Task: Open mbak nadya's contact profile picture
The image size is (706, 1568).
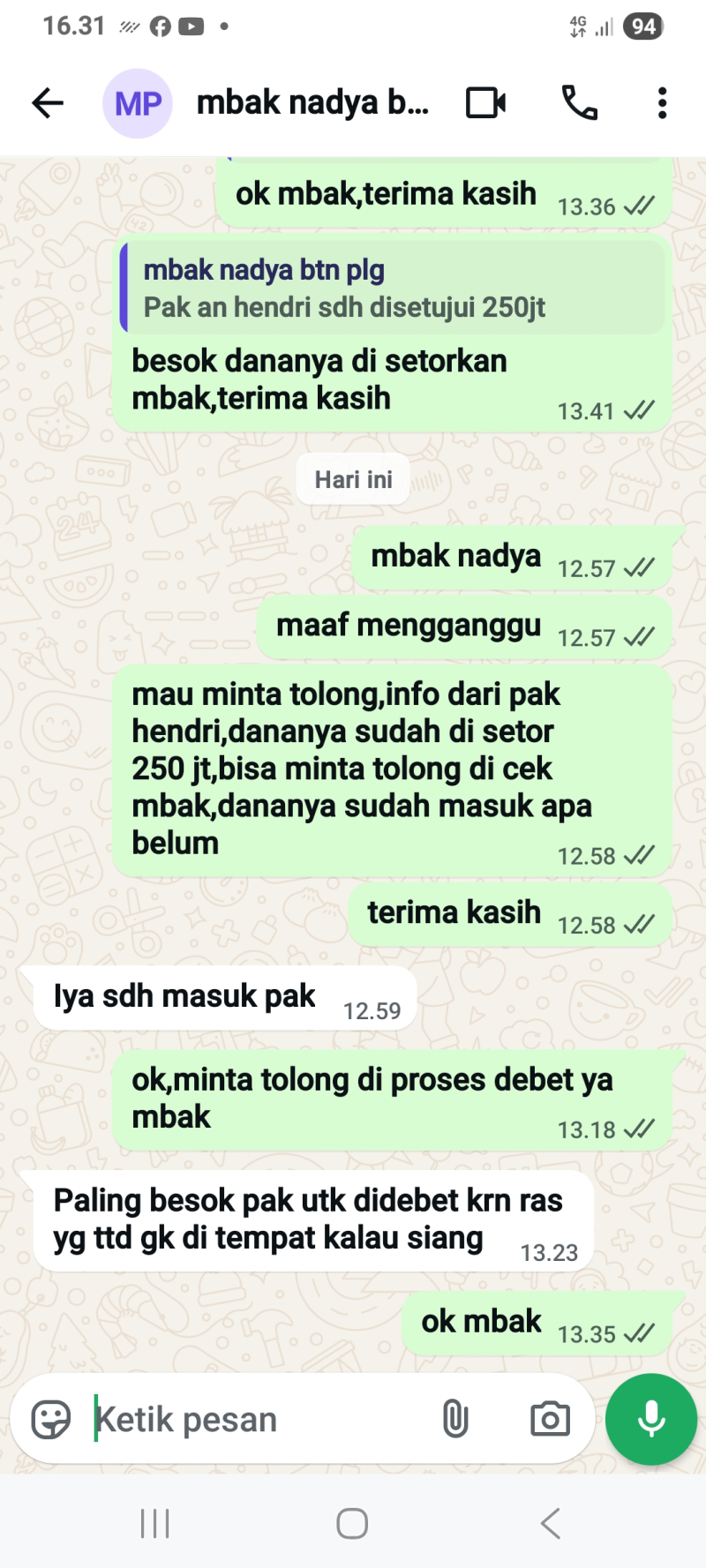Action: 138,103
